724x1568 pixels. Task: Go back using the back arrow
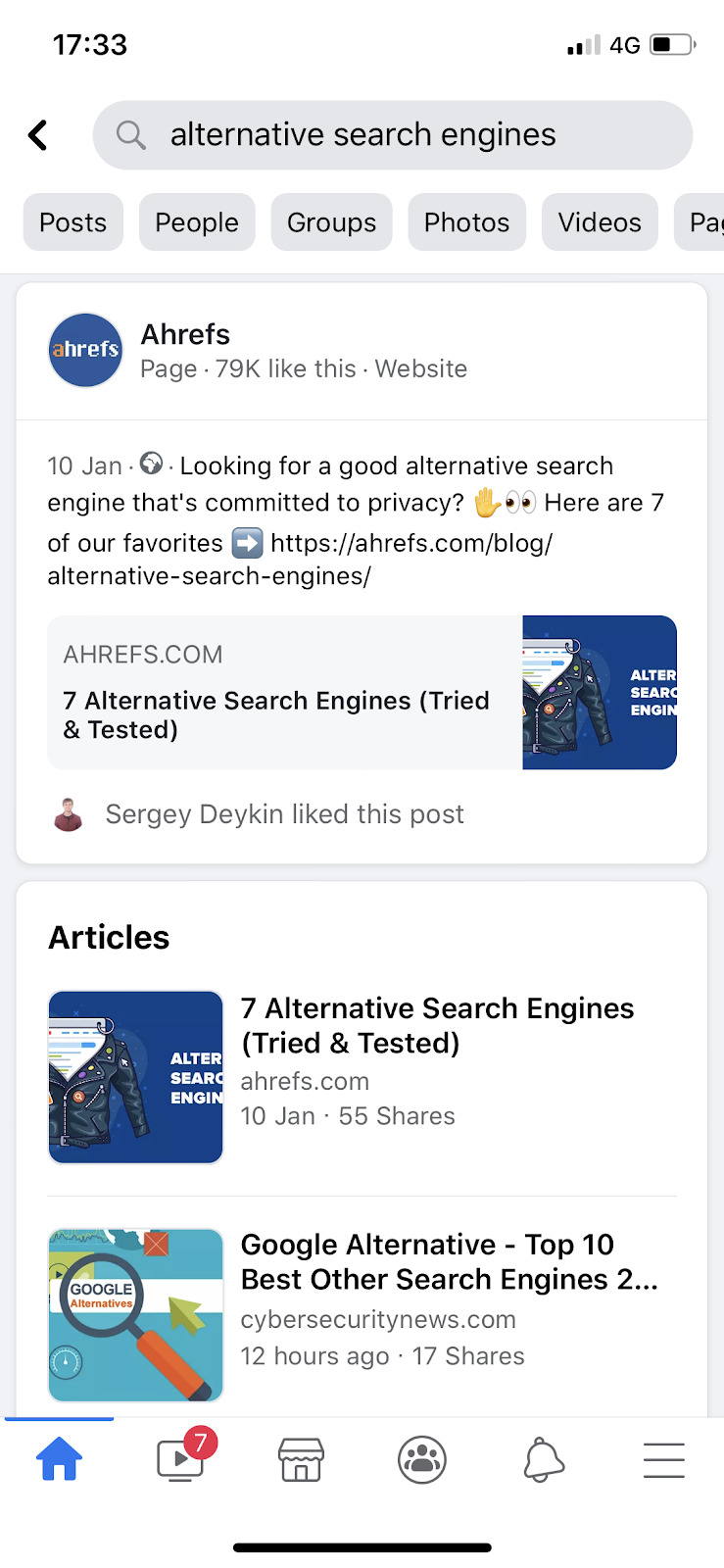click(x=38, y=135)
